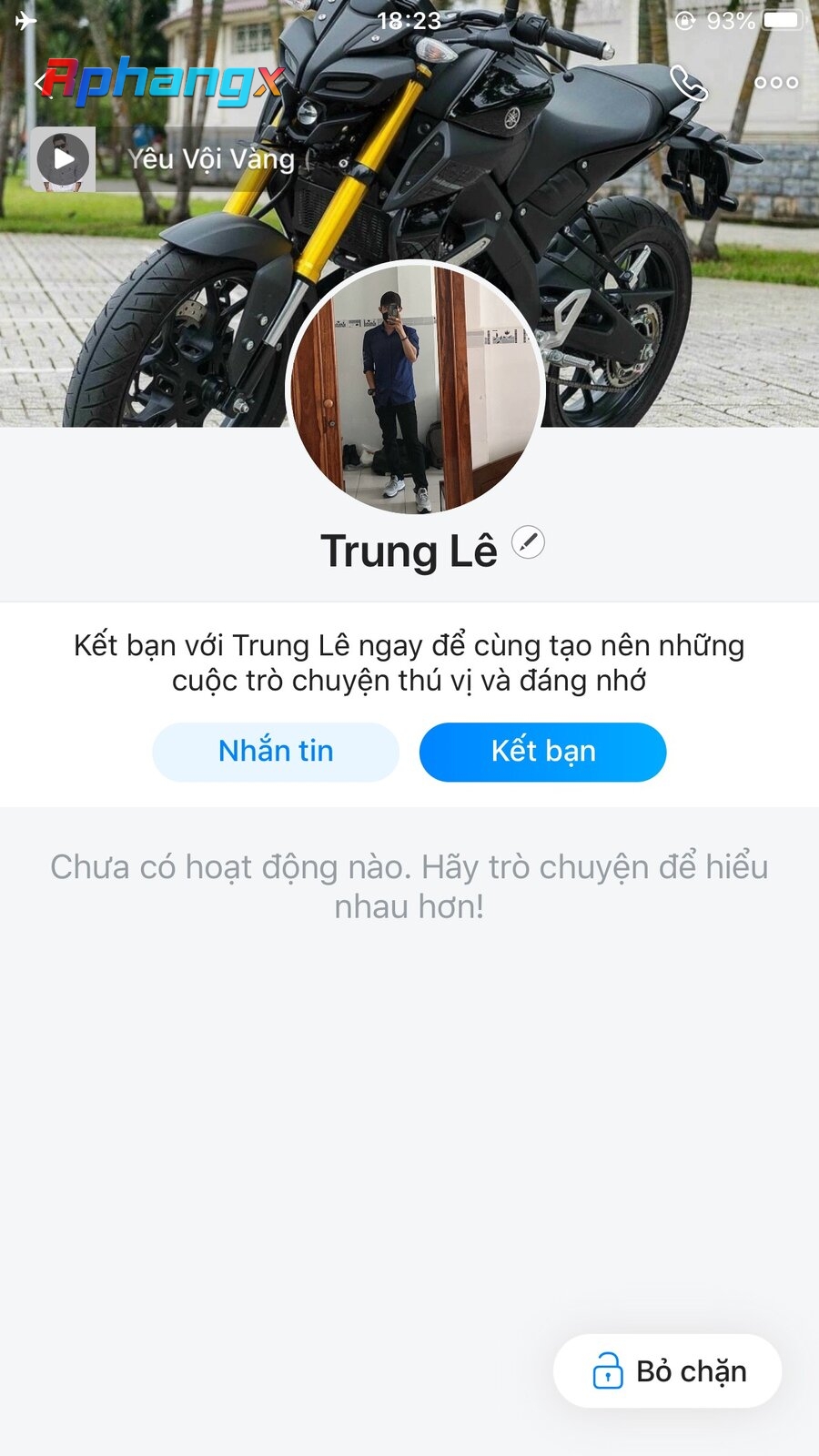Open Trung Lê's profile picture
Viewport: 819px width, 1456px height.
[x=416, y=388]
